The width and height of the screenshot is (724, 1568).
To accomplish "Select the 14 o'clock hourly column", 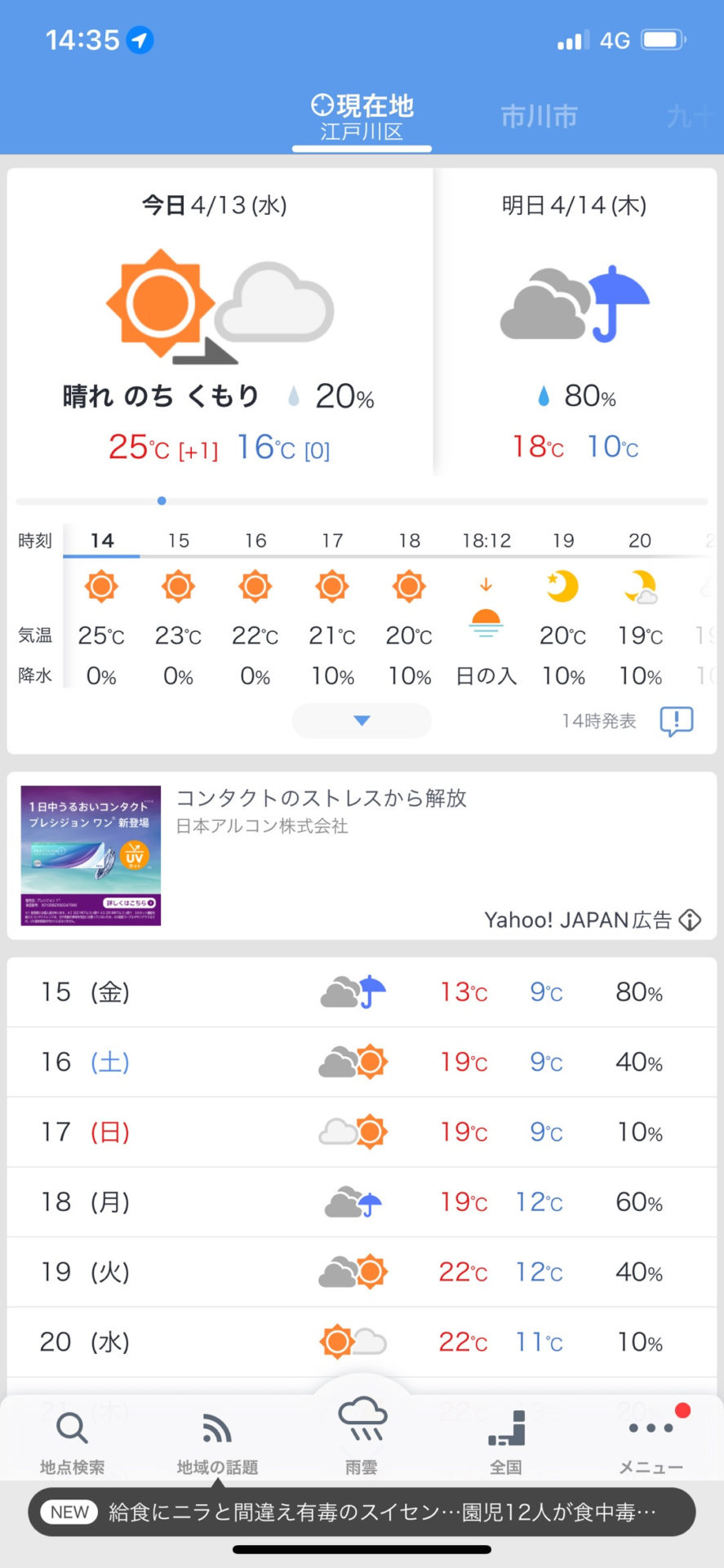I will (102, 608).
